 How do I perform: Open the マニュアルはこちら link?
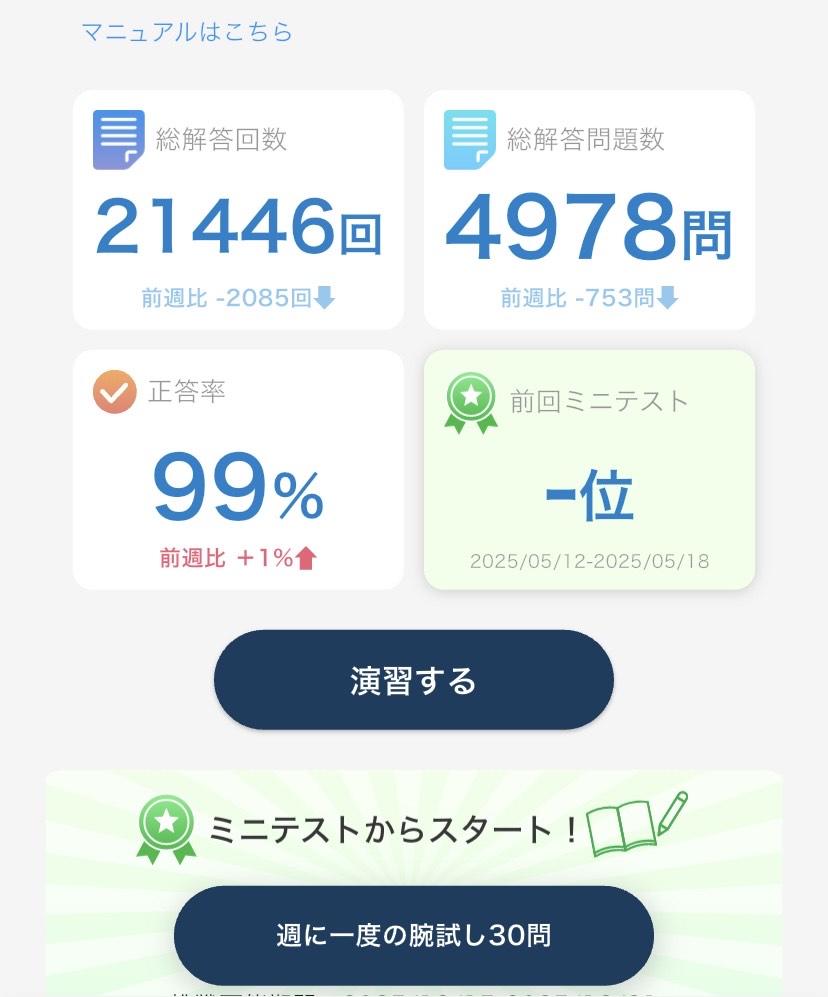coord(187,31)
